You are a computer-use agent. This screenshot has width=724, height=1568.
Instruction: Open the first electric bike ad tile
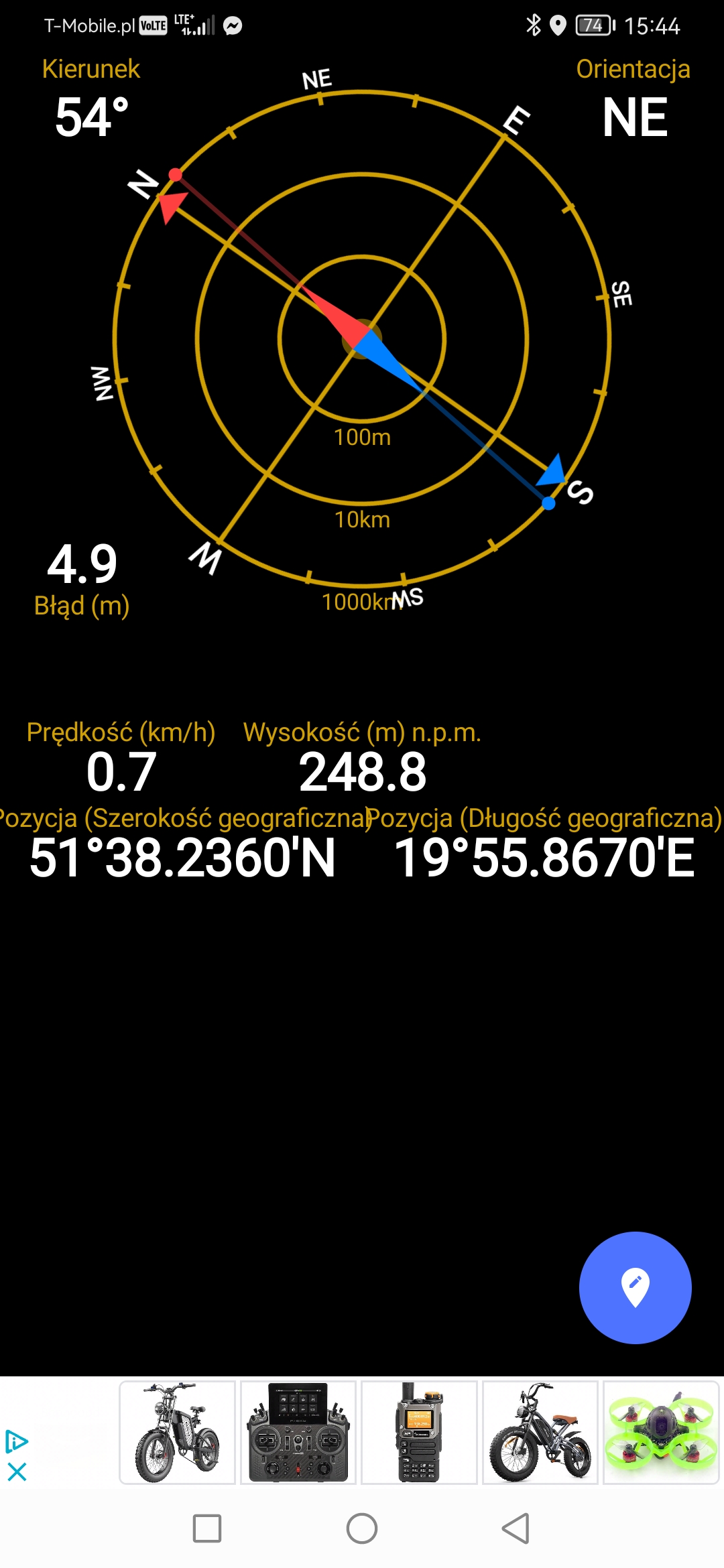point(178,1433)
